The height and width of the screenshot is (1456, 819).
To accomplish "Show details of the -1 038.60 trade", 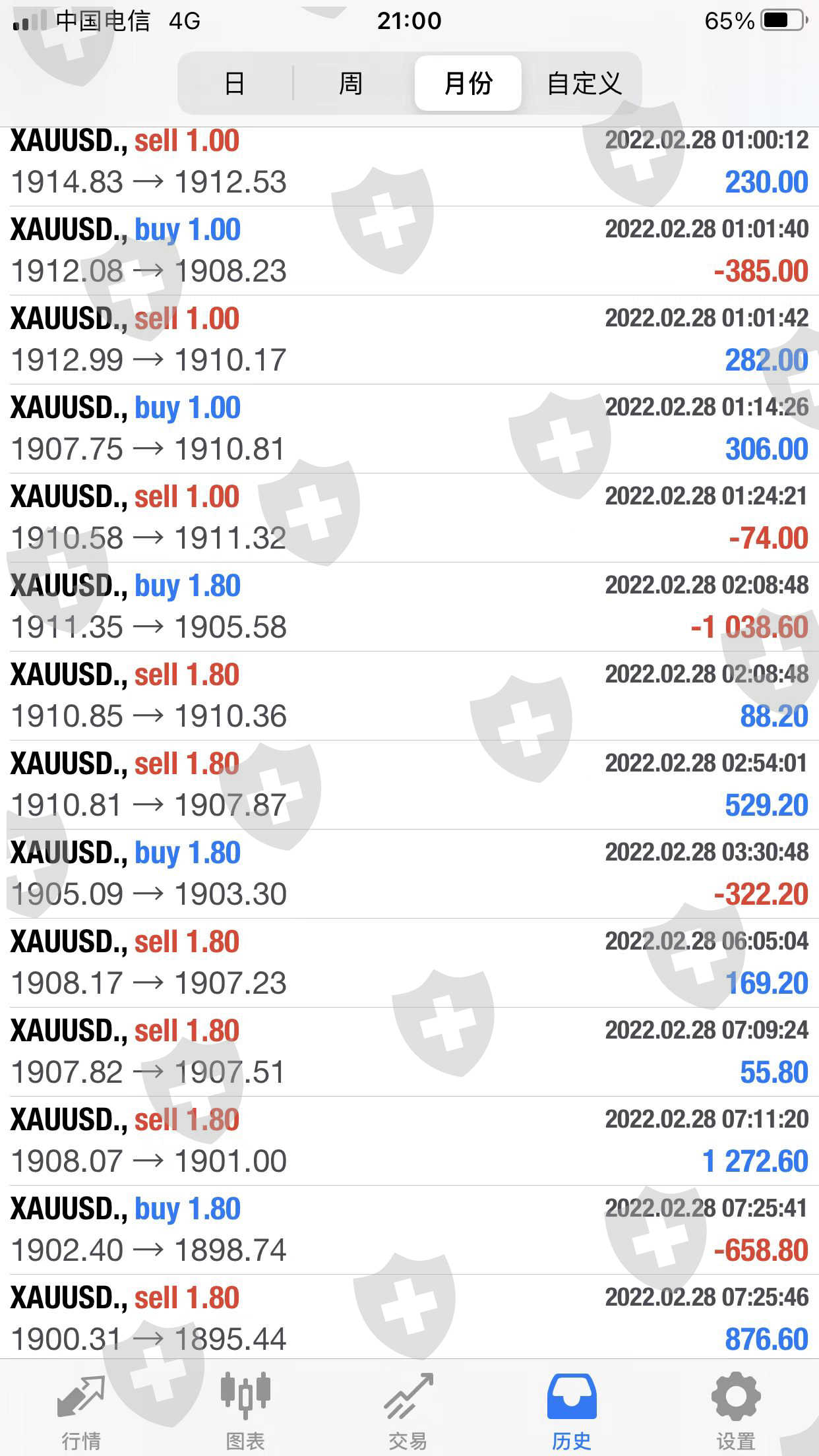I will tap(409, 607).
